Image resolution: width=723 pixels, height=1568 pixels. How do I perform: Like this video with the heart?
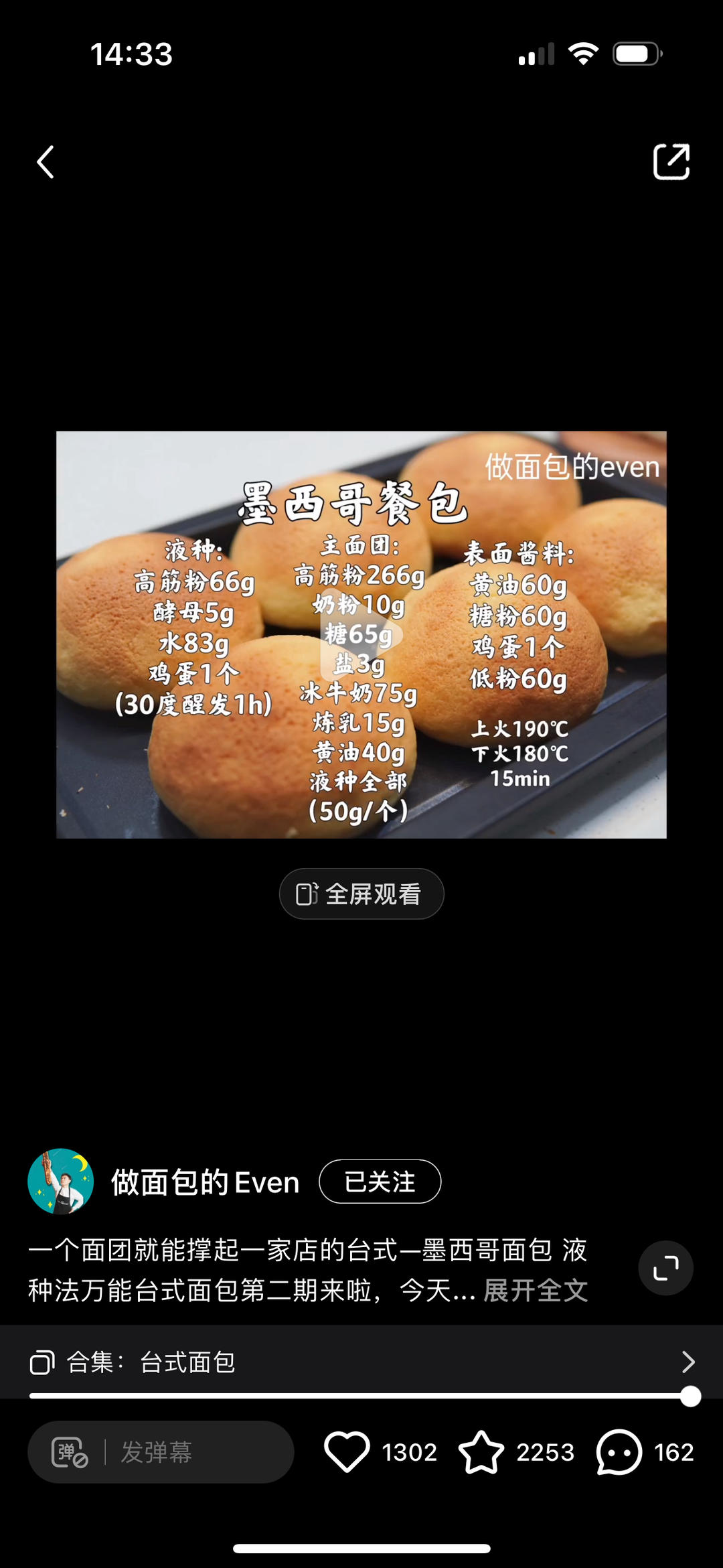[347, 1452]
